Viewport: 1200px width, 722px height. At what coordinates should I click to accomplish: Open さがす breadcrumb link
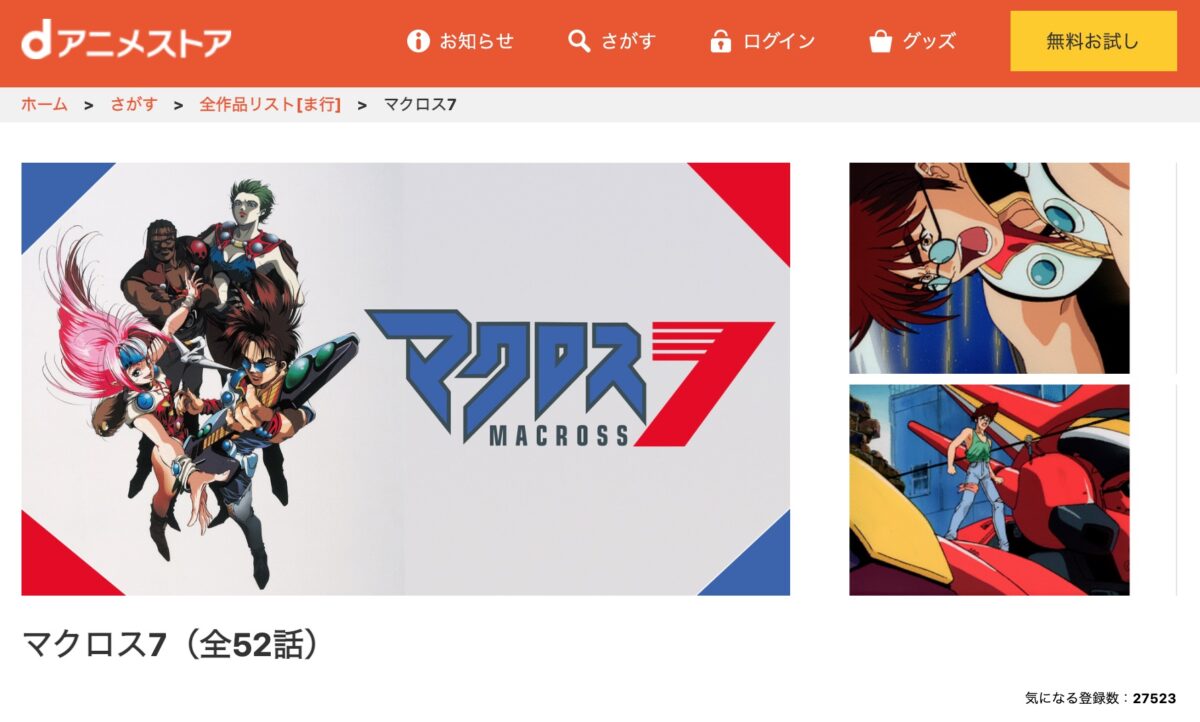(134, 104)
